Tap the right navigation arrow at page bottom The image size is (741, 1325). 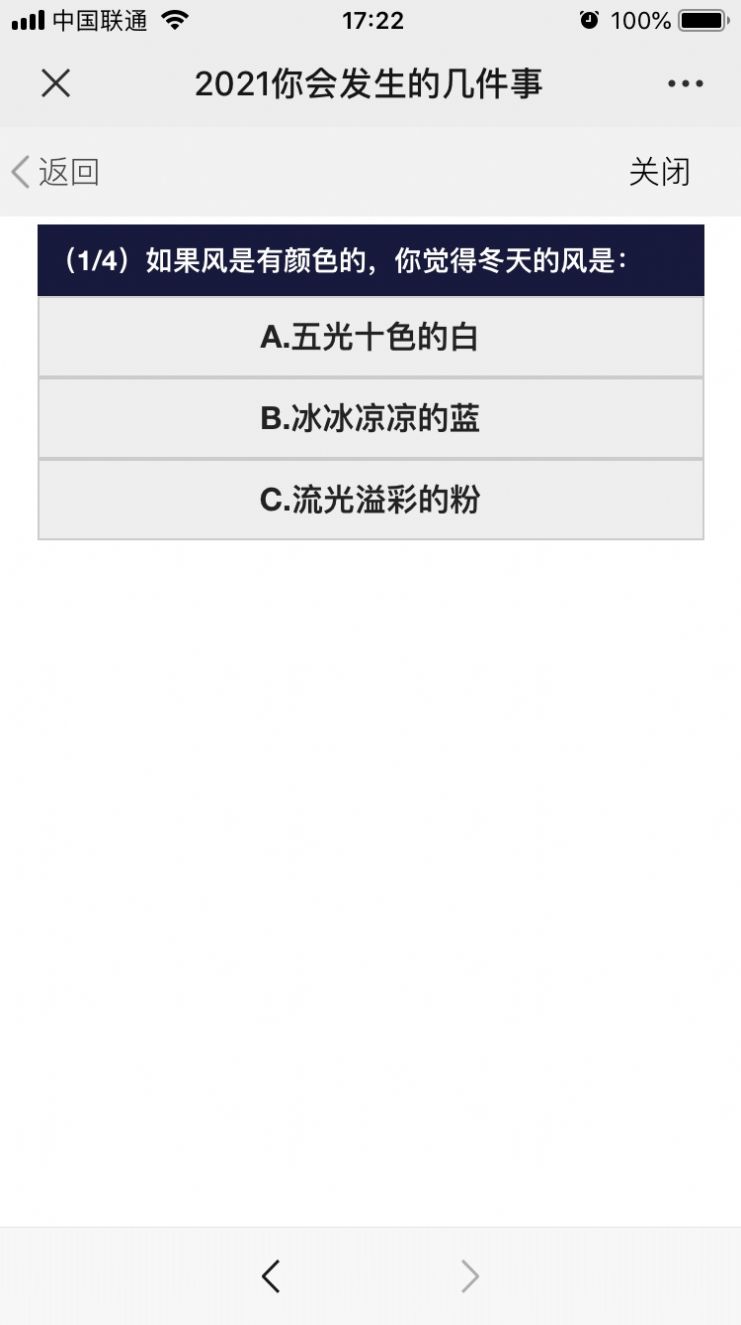[470, 1275]
